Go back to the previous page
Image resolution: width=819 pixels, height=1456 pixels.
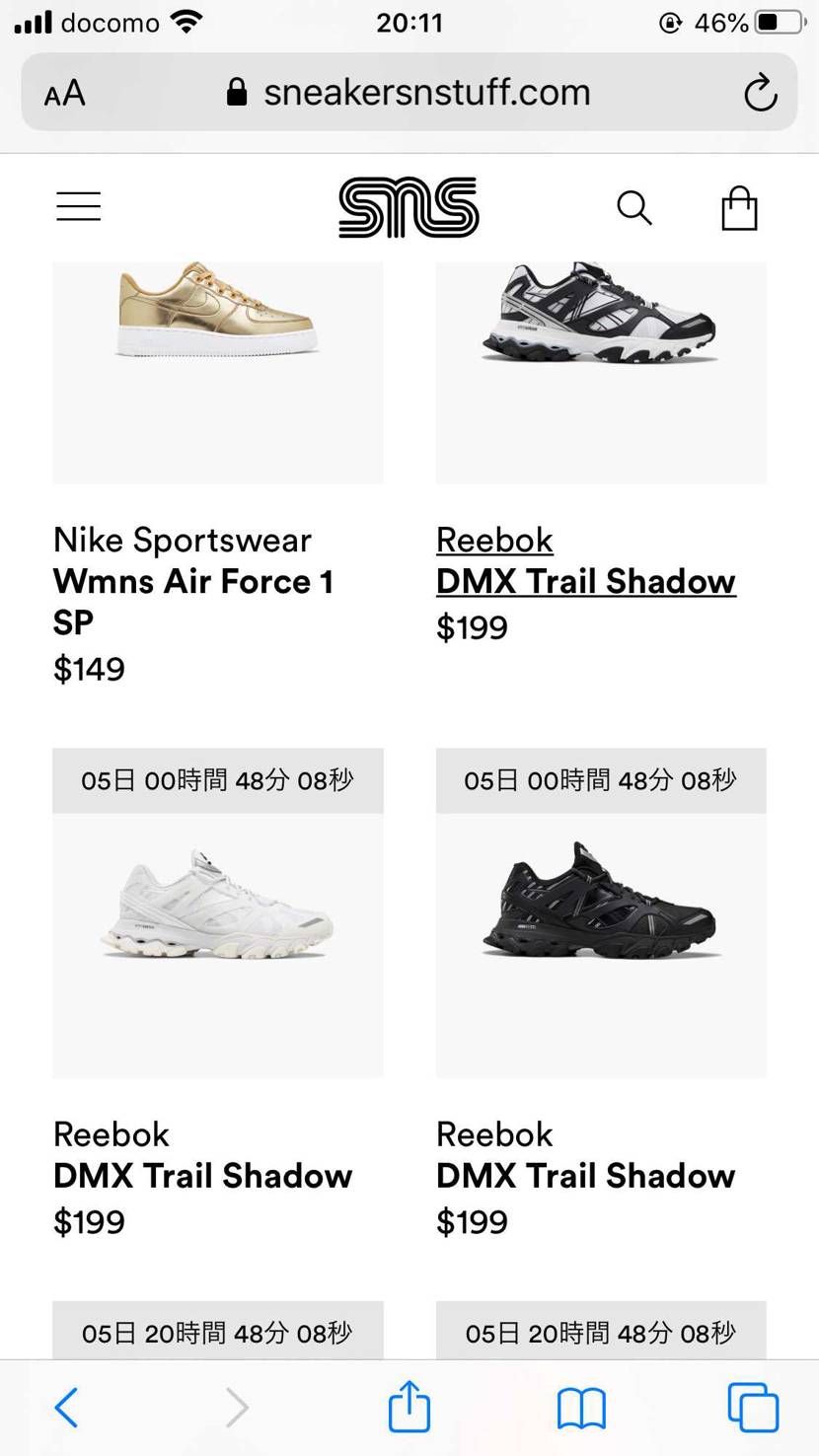[66, 1408]
